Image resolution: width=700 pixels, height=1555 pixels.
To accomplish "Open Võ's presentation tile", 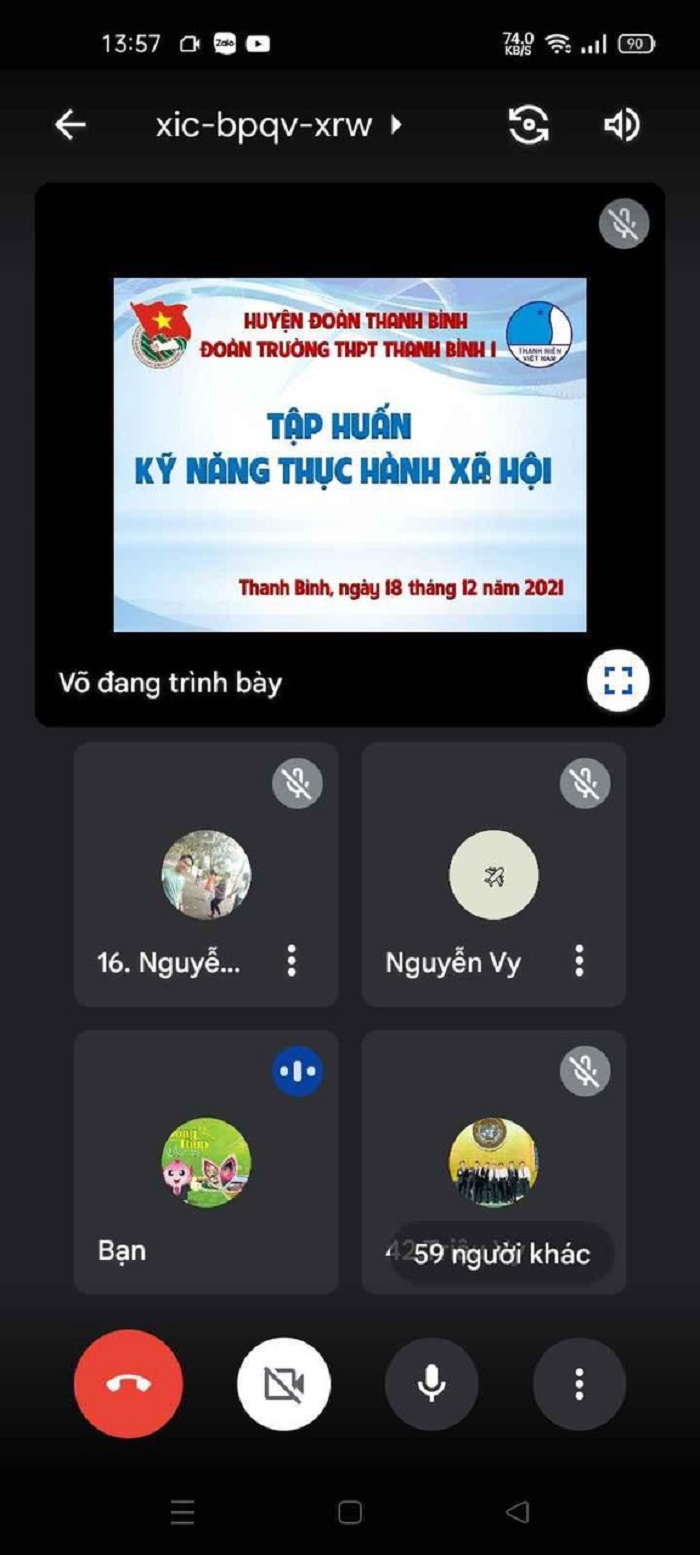I will tap(350, 455).
